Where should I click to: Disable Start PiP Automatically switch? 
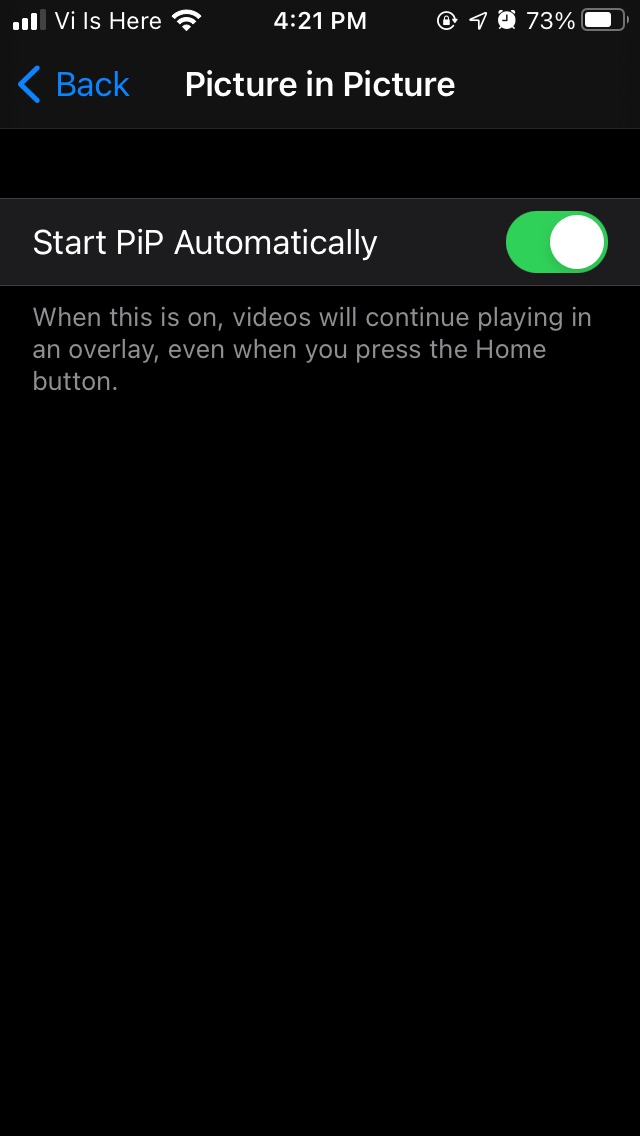pyautogui.click(x=556, y=242)
